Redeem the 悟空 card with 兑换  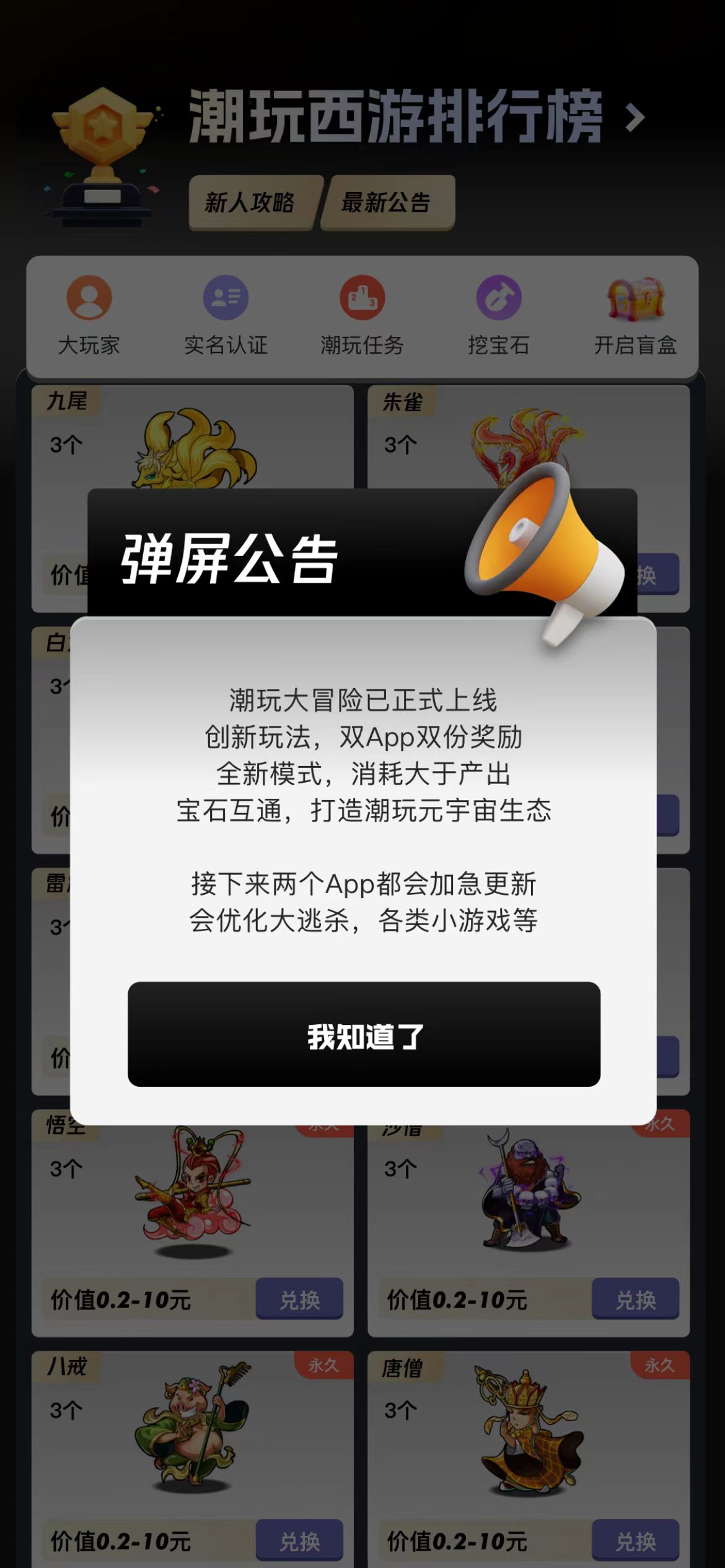point(299,1299)
